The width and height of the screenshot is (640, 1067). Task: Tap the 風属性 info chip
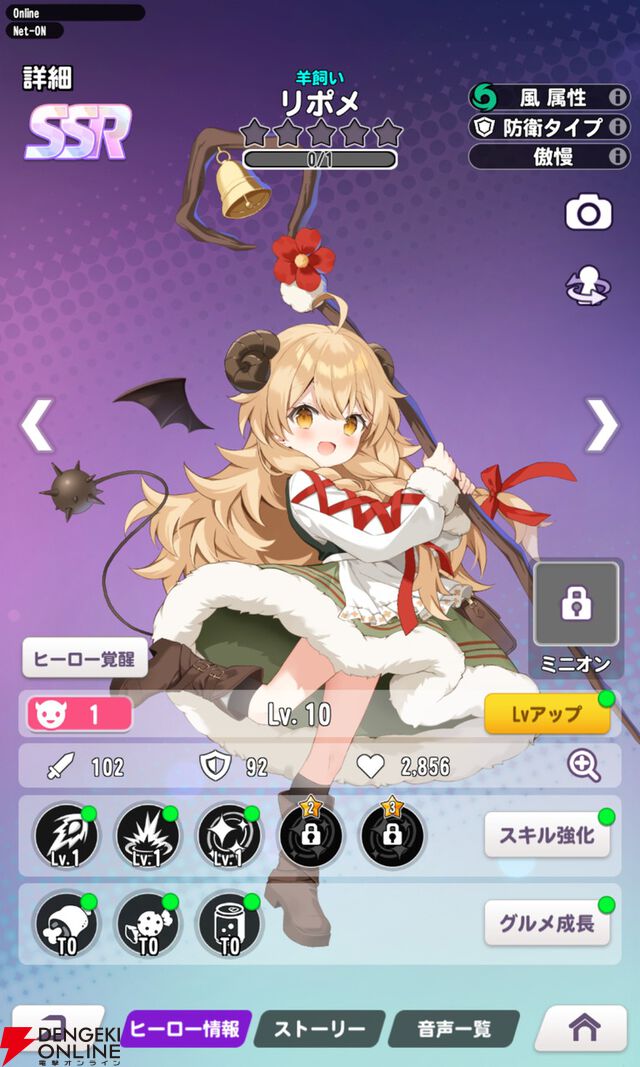(549, 98)
